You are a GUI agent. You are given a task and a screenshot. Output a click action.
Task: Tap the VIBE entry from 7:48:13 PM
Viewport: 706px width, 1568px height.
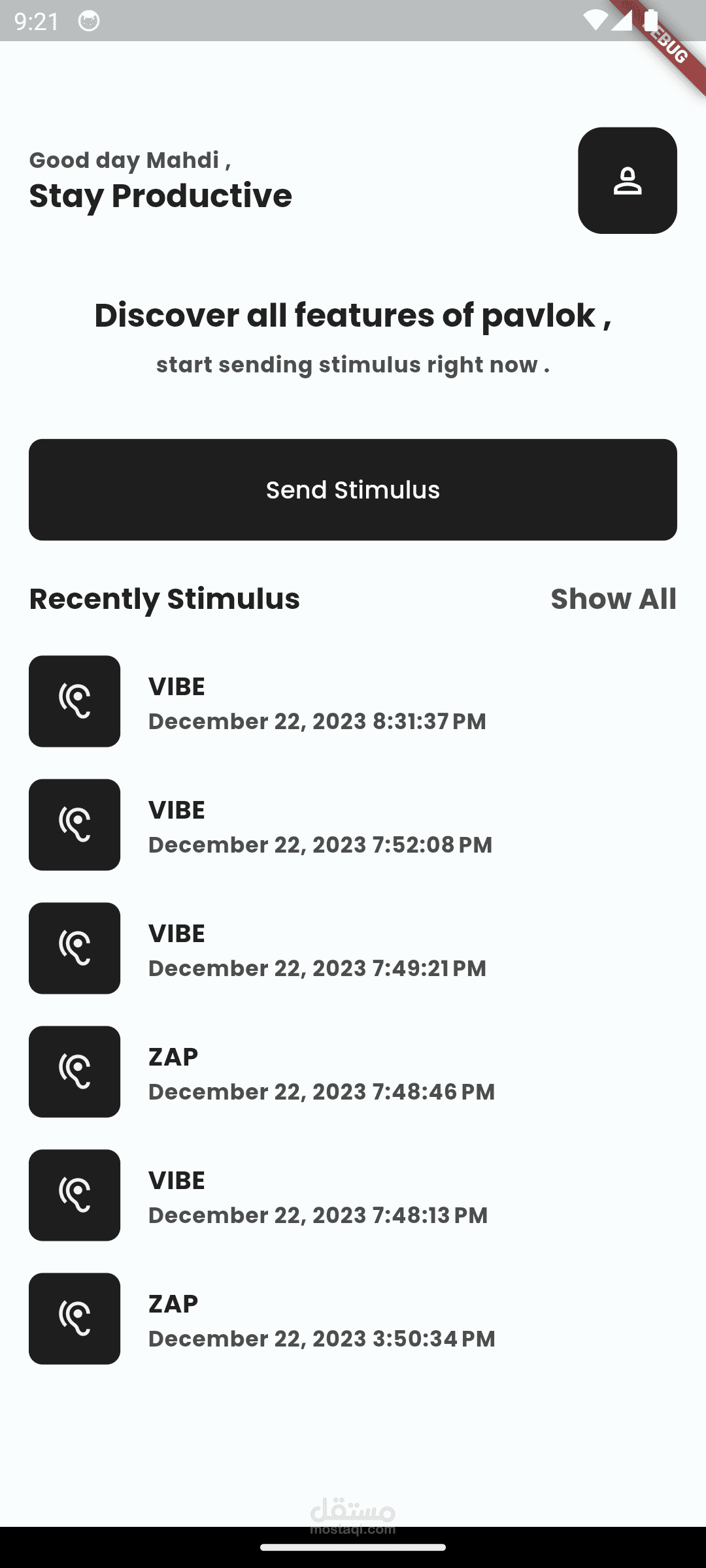click(x=318, y=1197)
